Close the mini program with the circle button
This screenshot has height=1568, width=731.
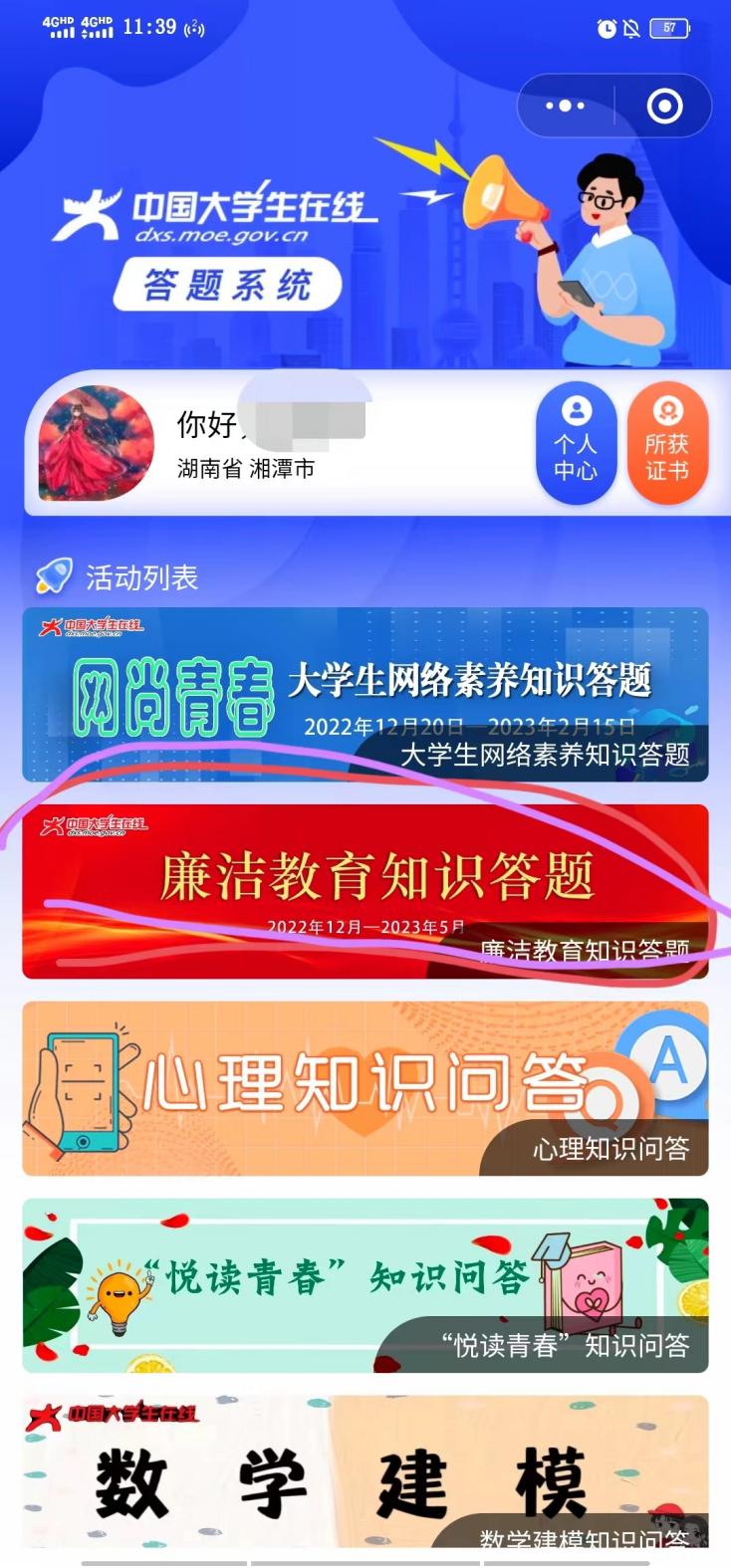click(664, 106)
